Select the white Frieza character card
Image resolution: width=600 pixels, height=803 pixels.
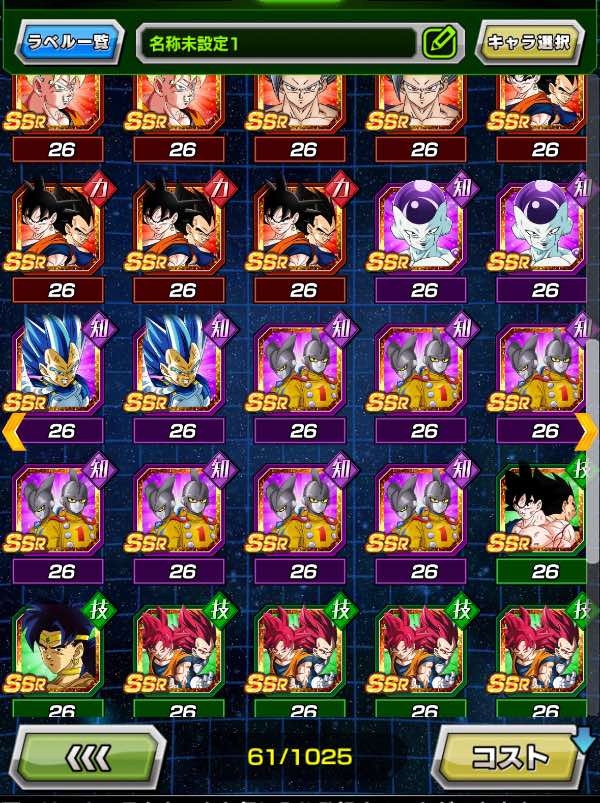[423, 227]
